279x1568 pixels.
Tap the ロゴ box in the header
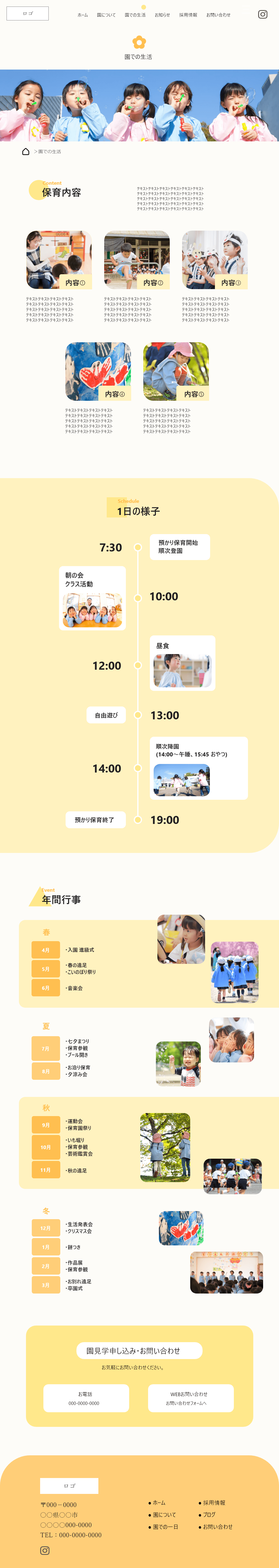pyautogui.click(x=27, y=13)
